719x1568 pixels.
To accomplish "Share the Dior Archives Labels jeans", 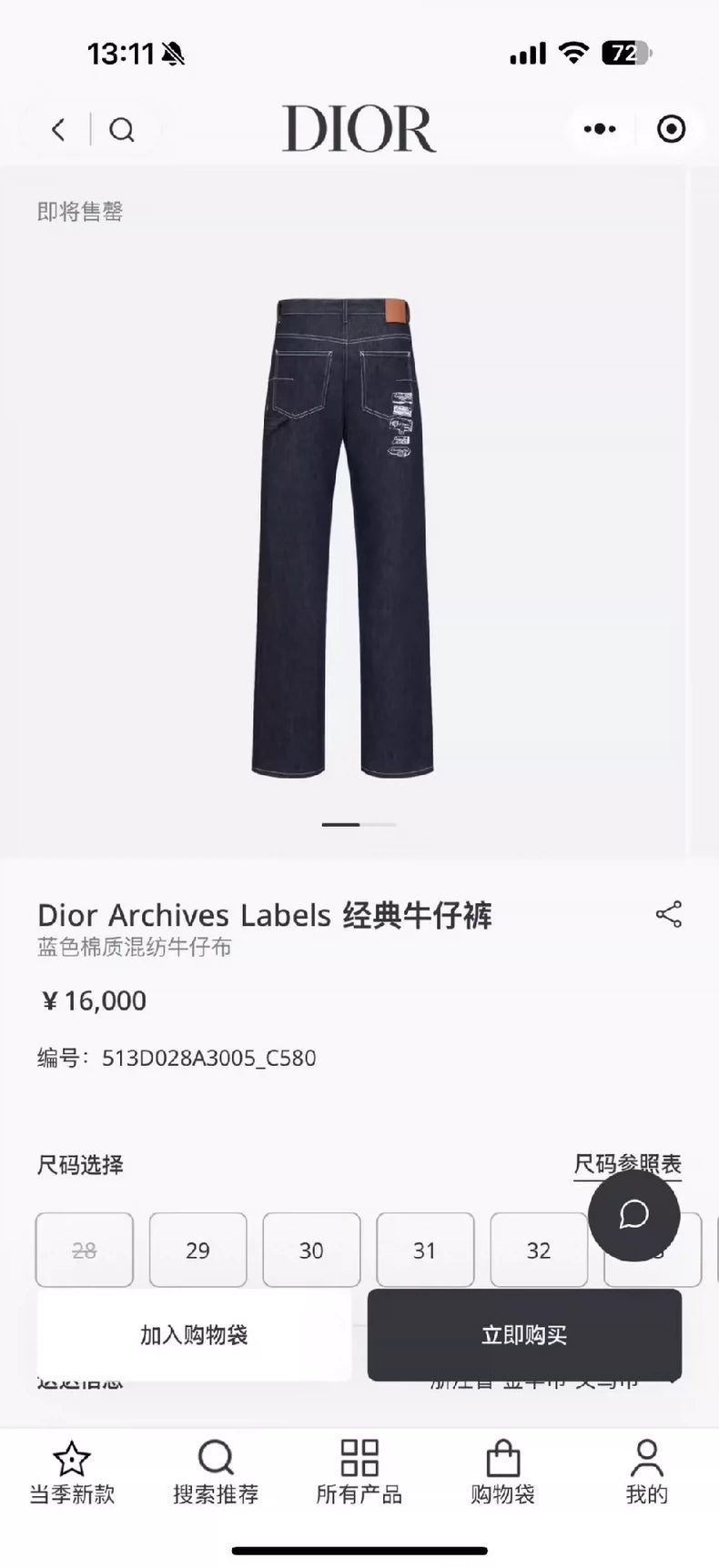I will 669,914.
